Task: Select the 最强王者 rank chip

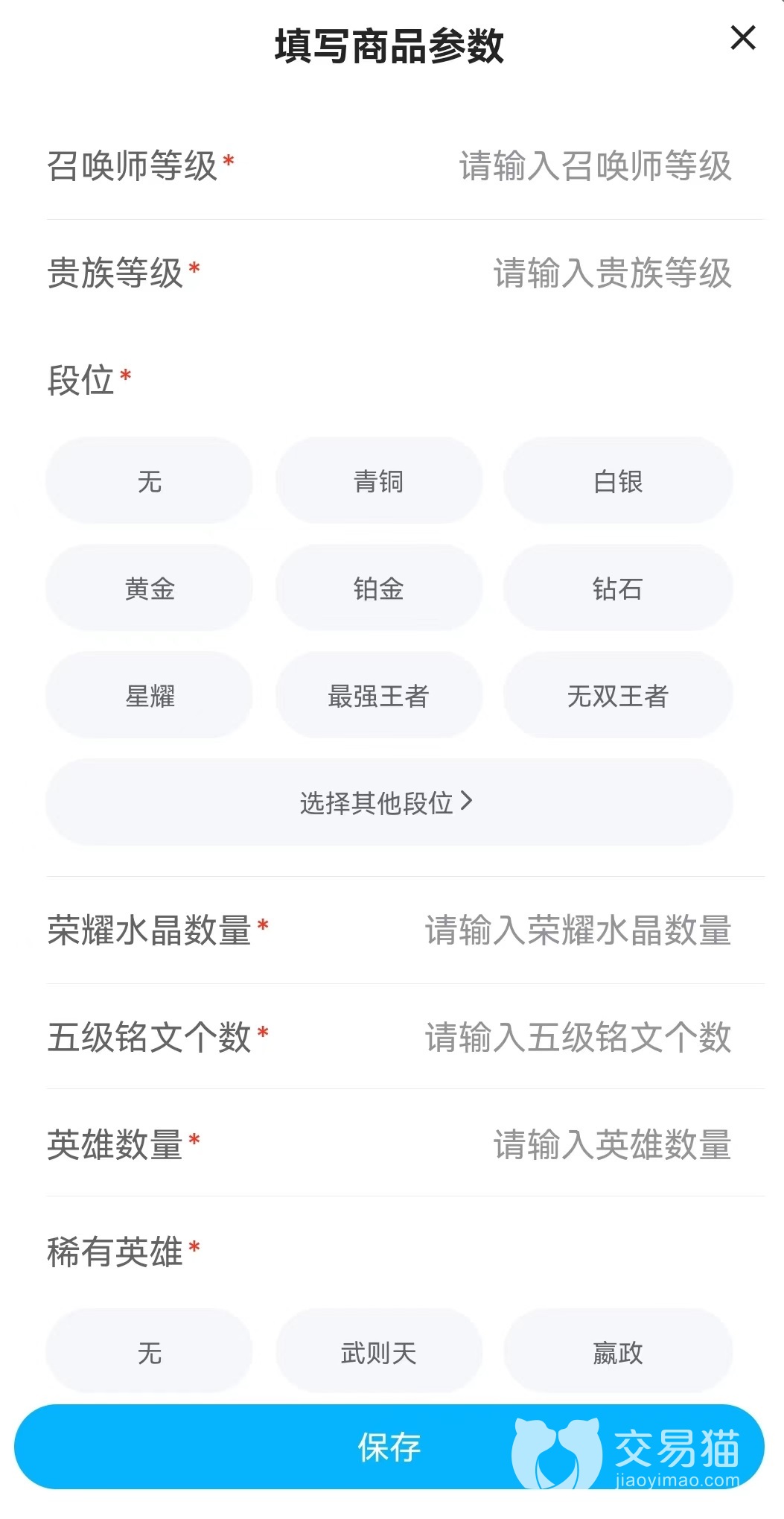Action: [378, 696]
